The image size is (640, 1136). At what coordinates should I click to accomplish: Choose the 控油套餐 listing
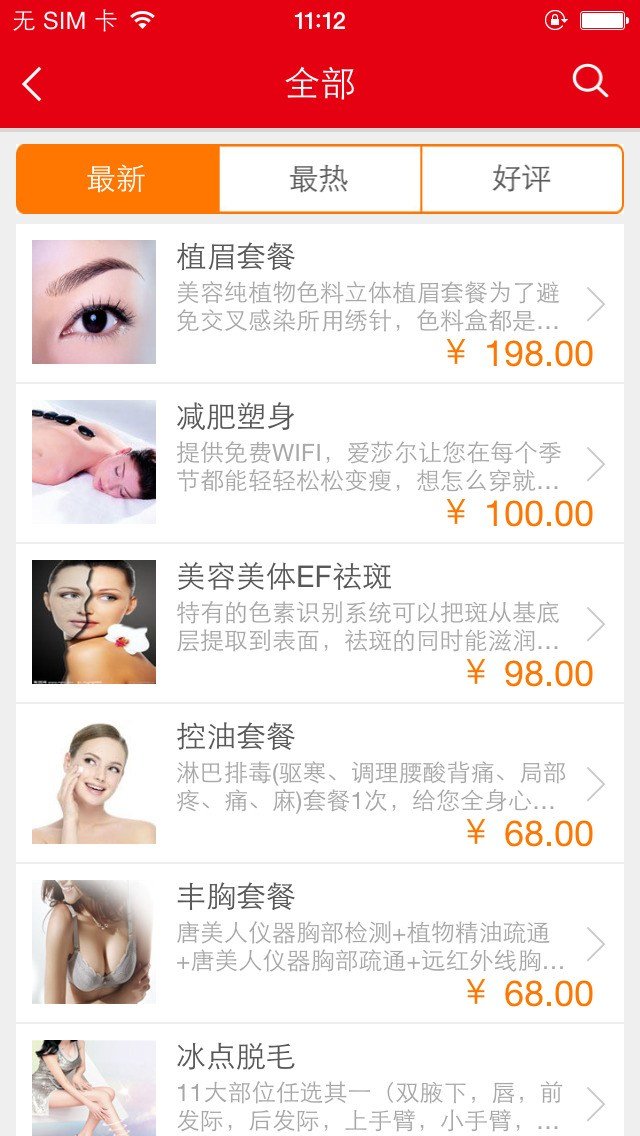tap(320, 783)
